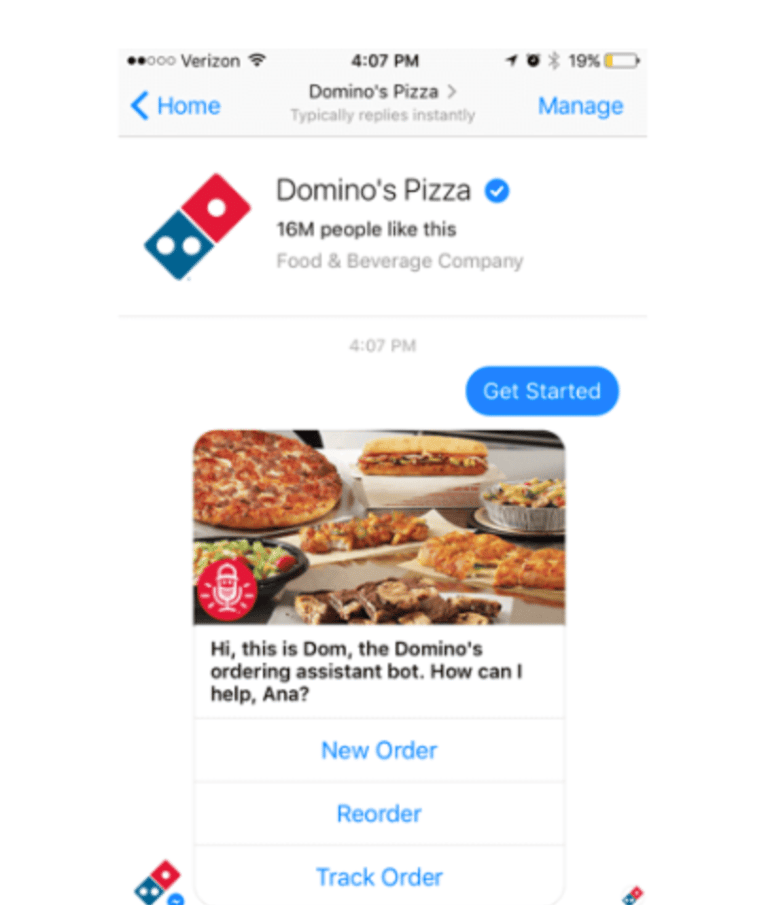Viewport: 768px width, 905px height.
Task: Start a New Order
Action: click(379, 750)
